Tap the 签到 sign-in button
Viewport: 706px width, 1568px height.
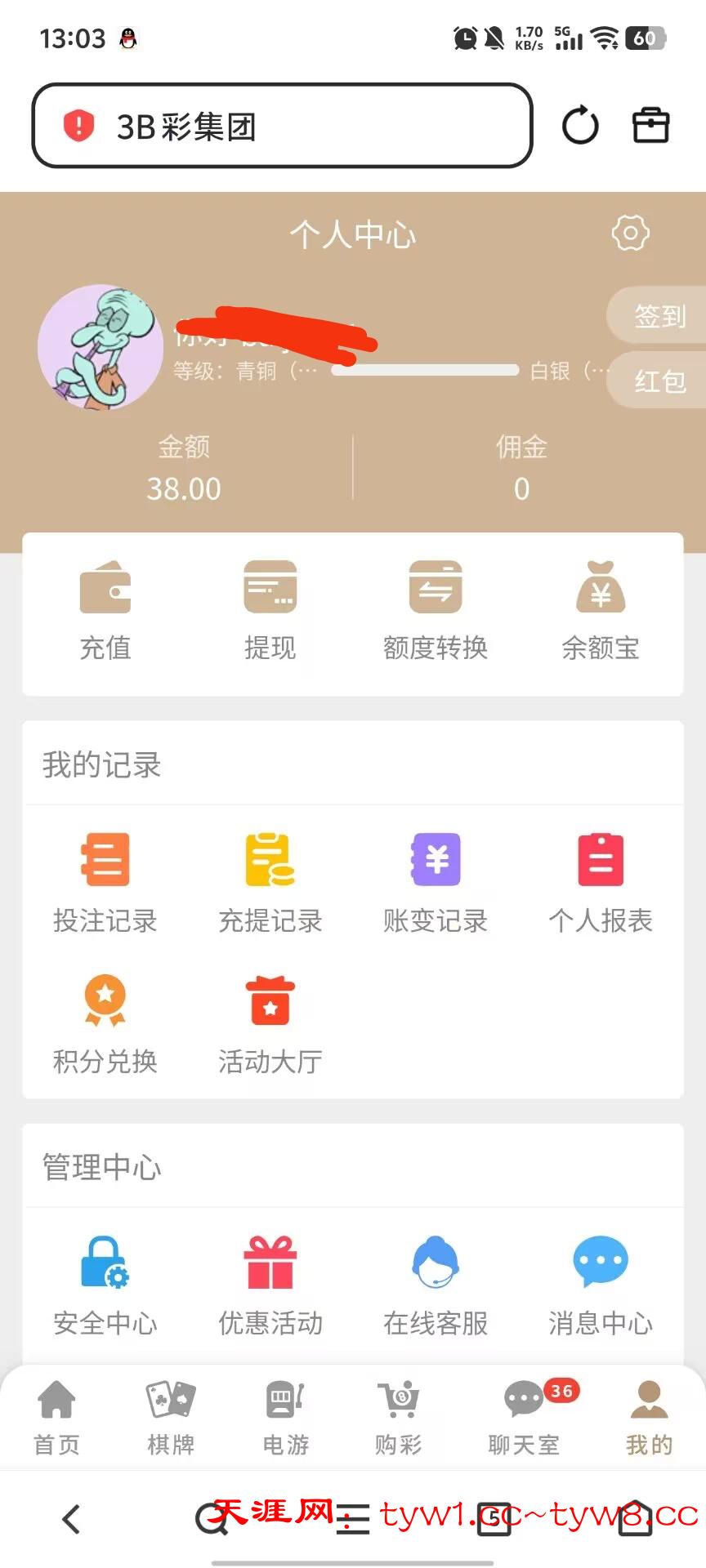click(659, 316)
